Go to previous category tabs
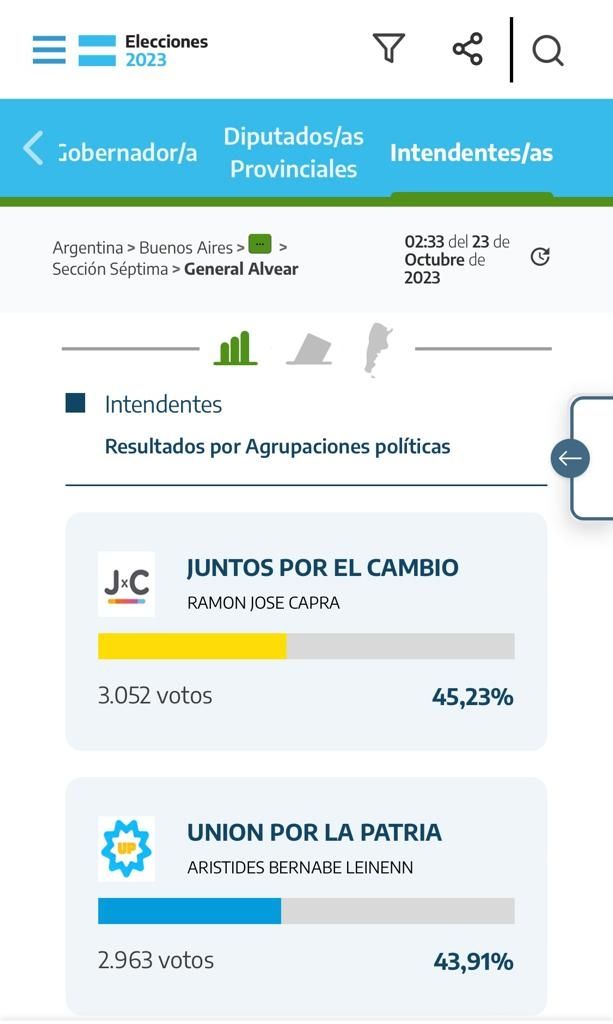The image size is (613, 1024). click(33, 148)
